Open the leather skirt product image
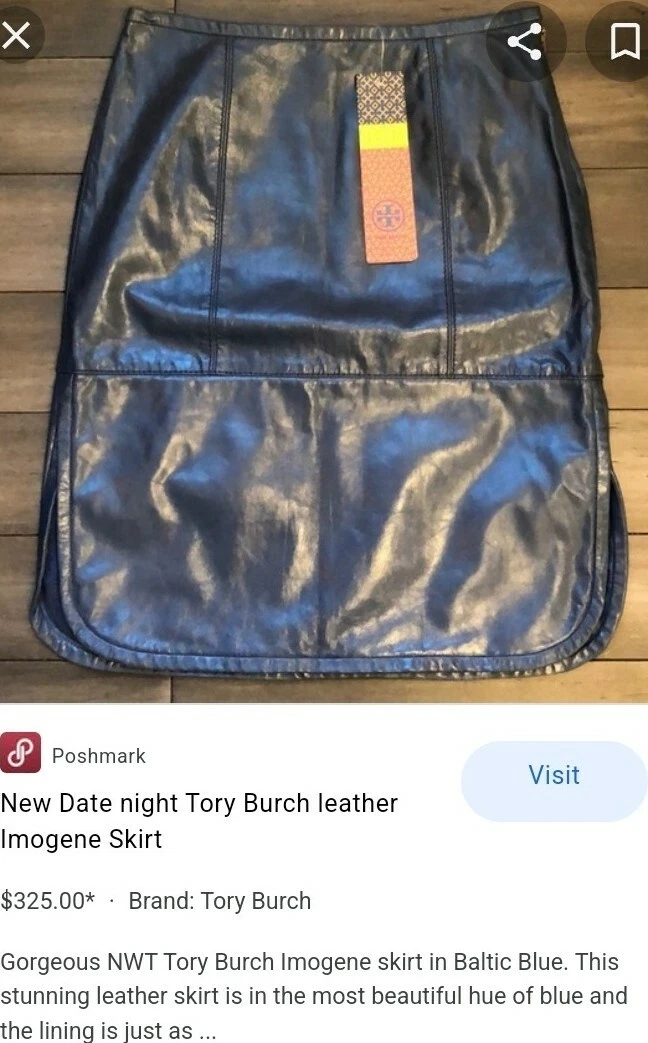 pyautogui.click(x=324, y=351)
